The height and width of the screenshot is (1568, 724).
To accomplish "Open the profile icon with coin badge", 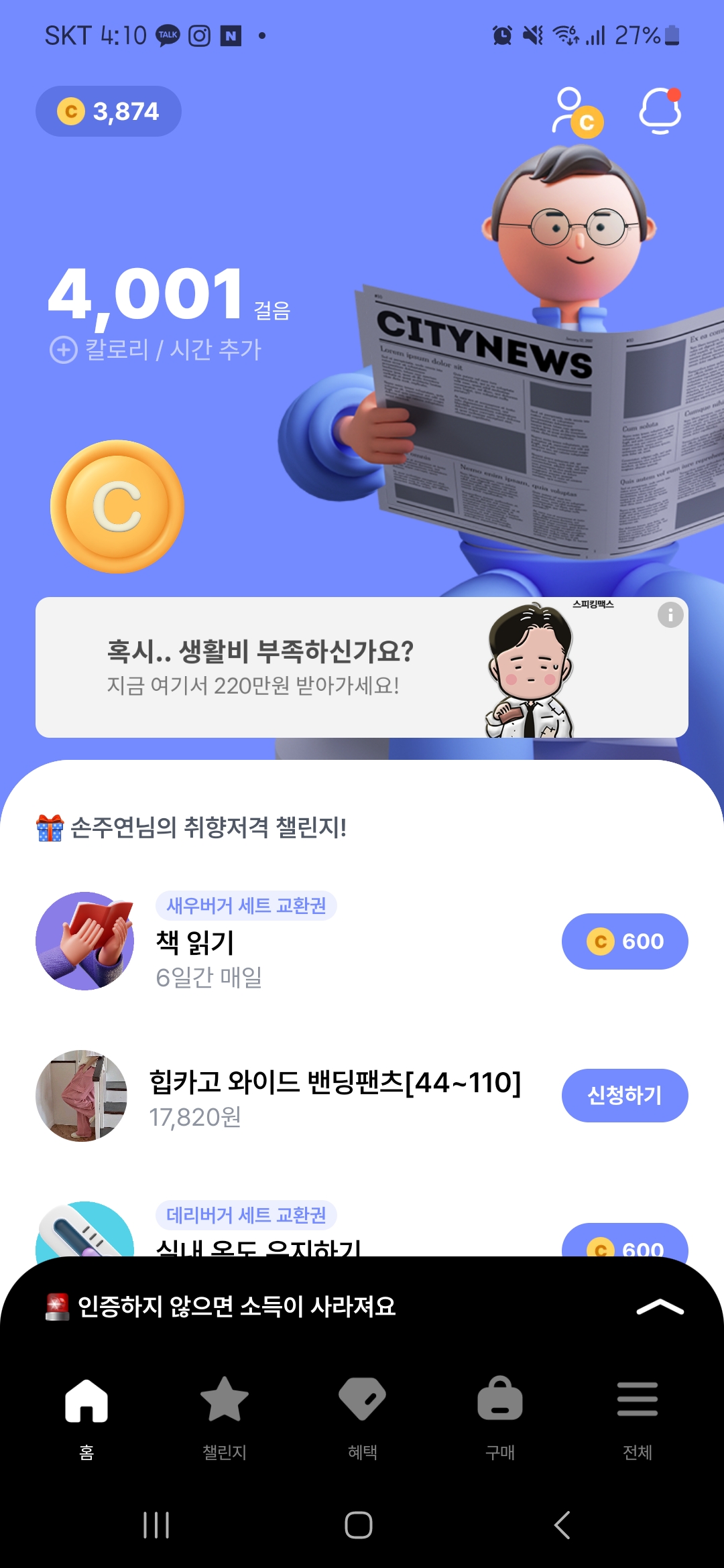I will coord(577,112).
